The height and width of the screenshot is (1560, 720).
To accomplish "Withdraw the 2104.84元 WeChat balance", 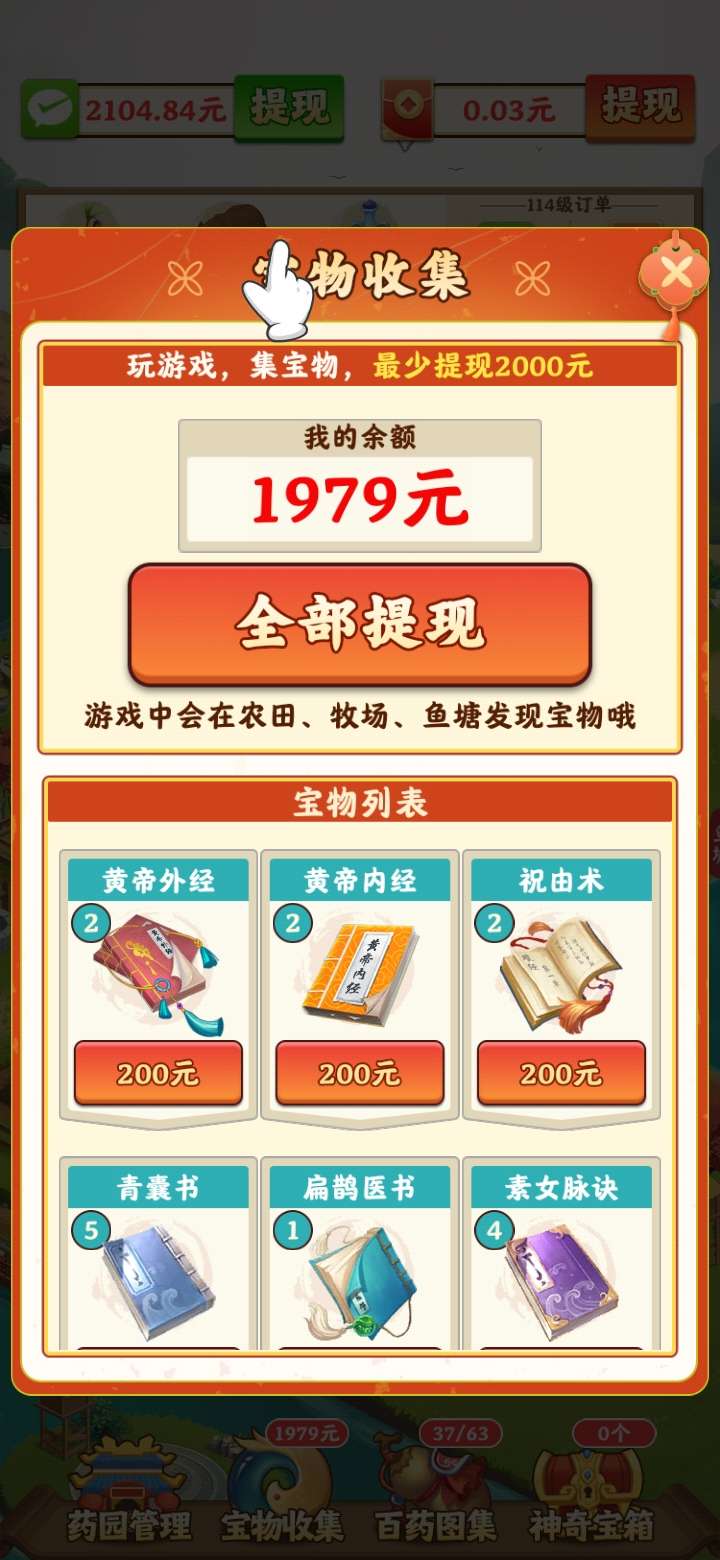I will coord(289,107).
